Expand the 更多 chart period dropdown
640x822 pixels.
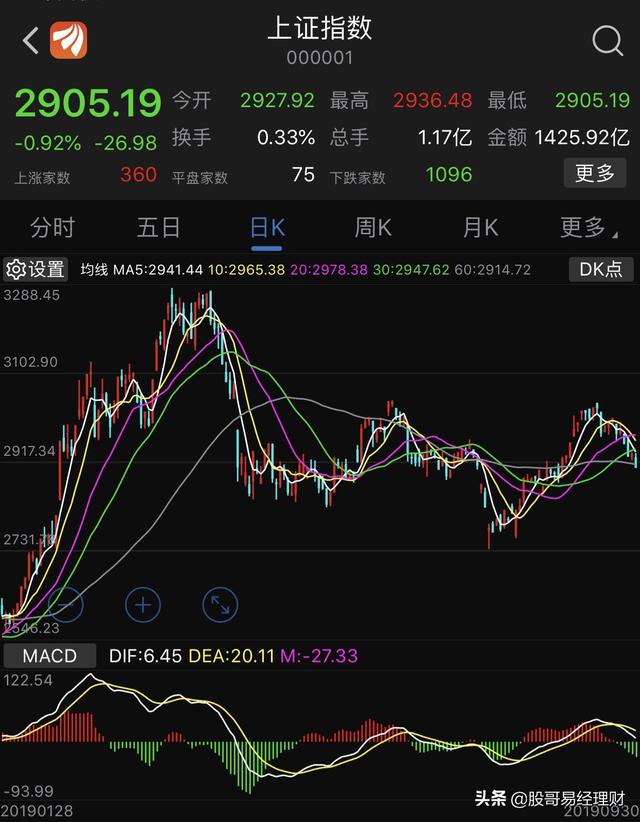[x=584, y=228]
